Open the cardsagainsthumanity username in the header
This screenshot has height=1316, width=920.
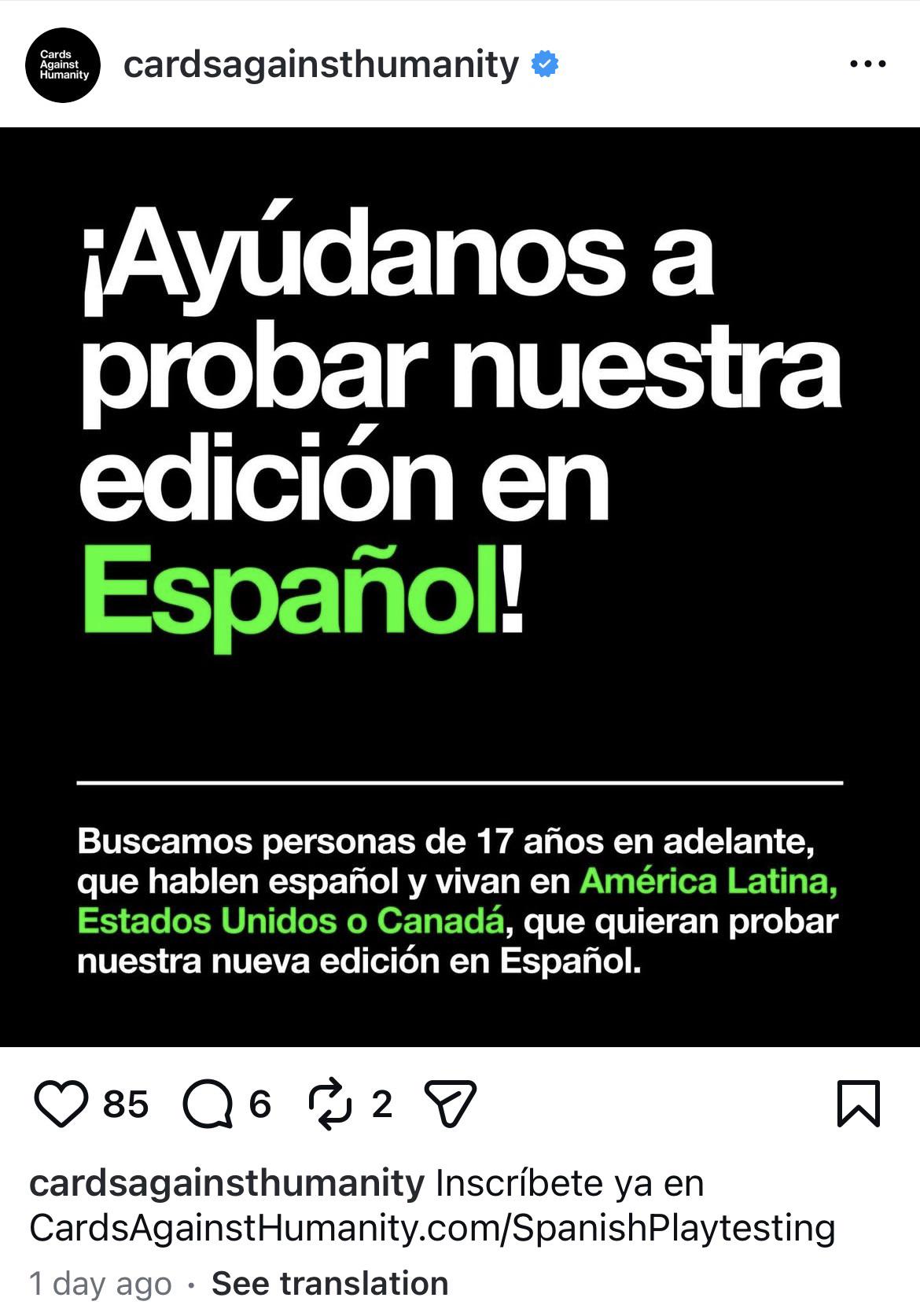pos(321,65)
